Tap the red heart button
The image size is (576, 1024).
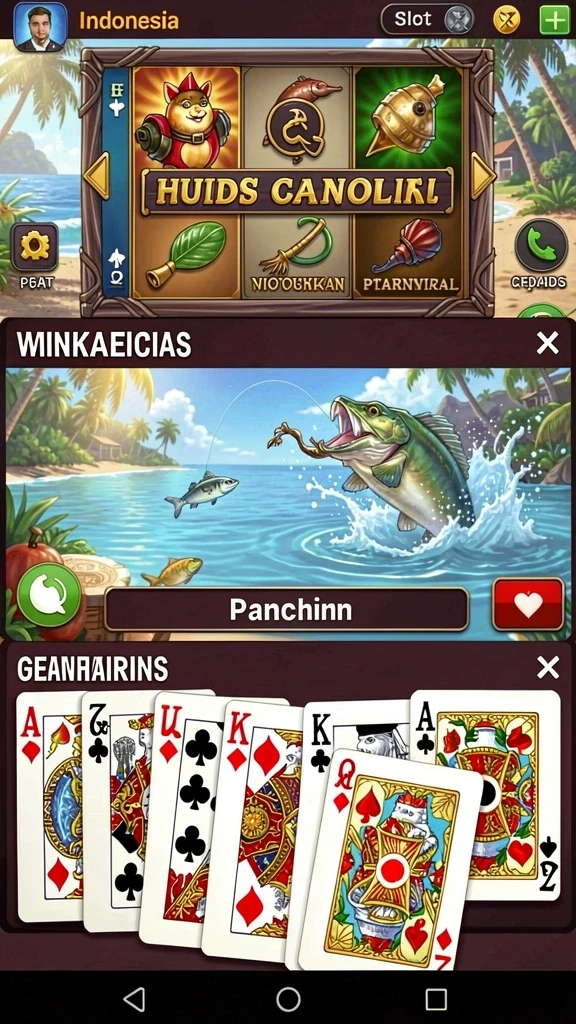[x=528, y=604]
